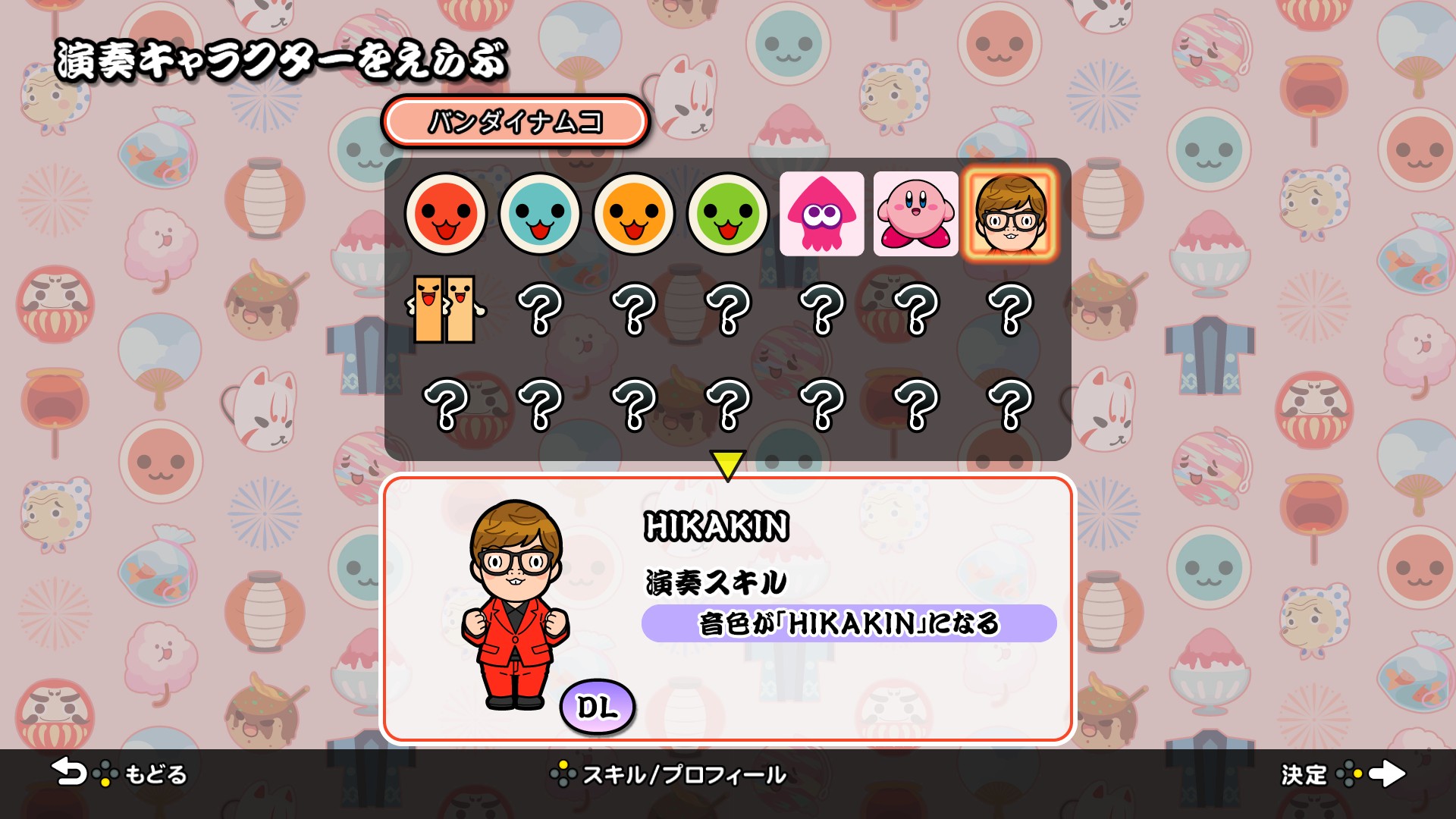
Task: Choose the blue Katsu-chan drum character
Action: pos(539,214)
